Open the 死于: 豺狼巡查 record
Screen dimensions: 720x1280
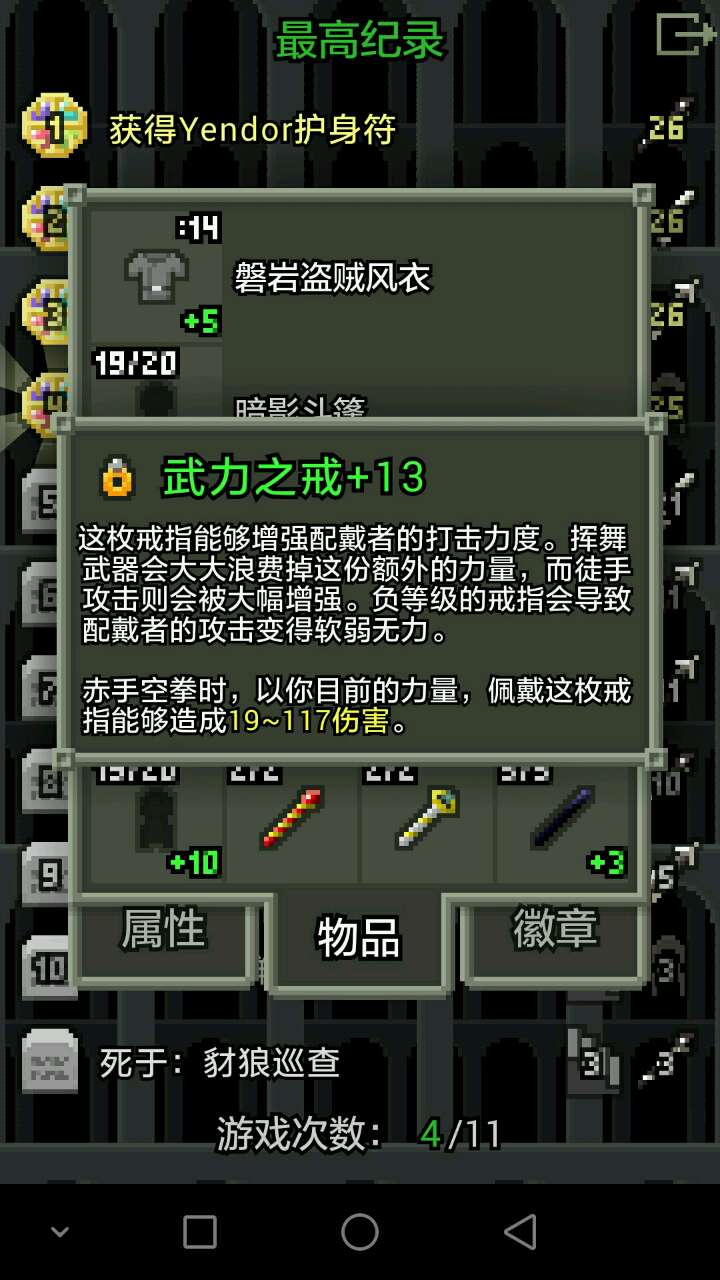click(220, 1062)
